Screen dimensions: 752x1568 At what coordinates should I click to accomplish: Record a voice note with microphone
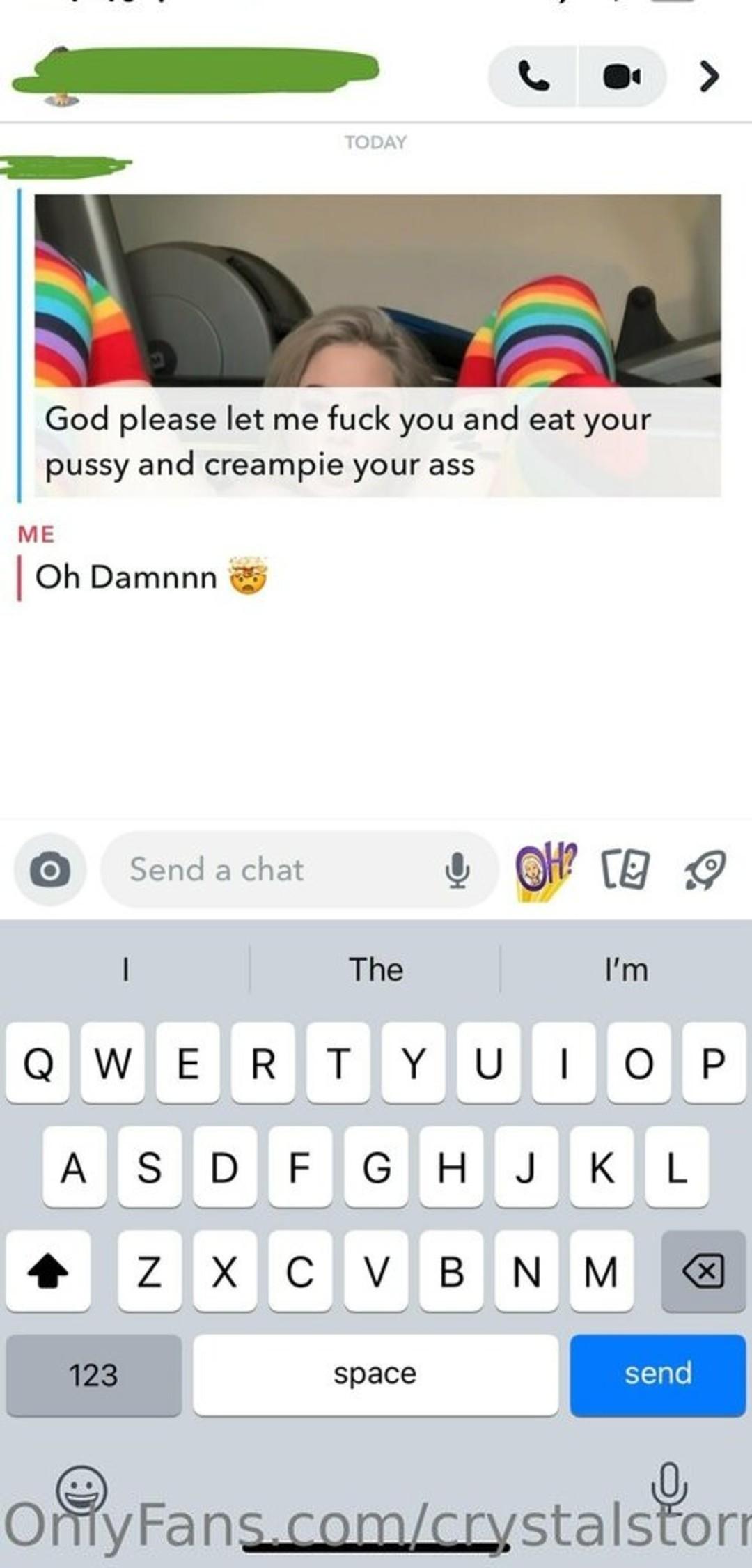point(457,869)
